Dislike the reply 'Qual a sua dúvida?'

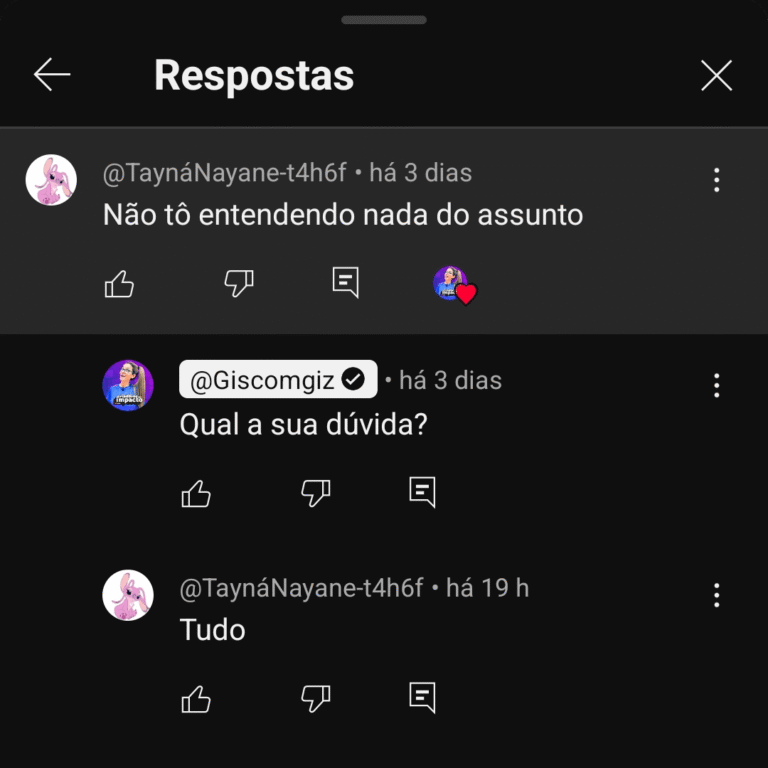tap(316, 493)
